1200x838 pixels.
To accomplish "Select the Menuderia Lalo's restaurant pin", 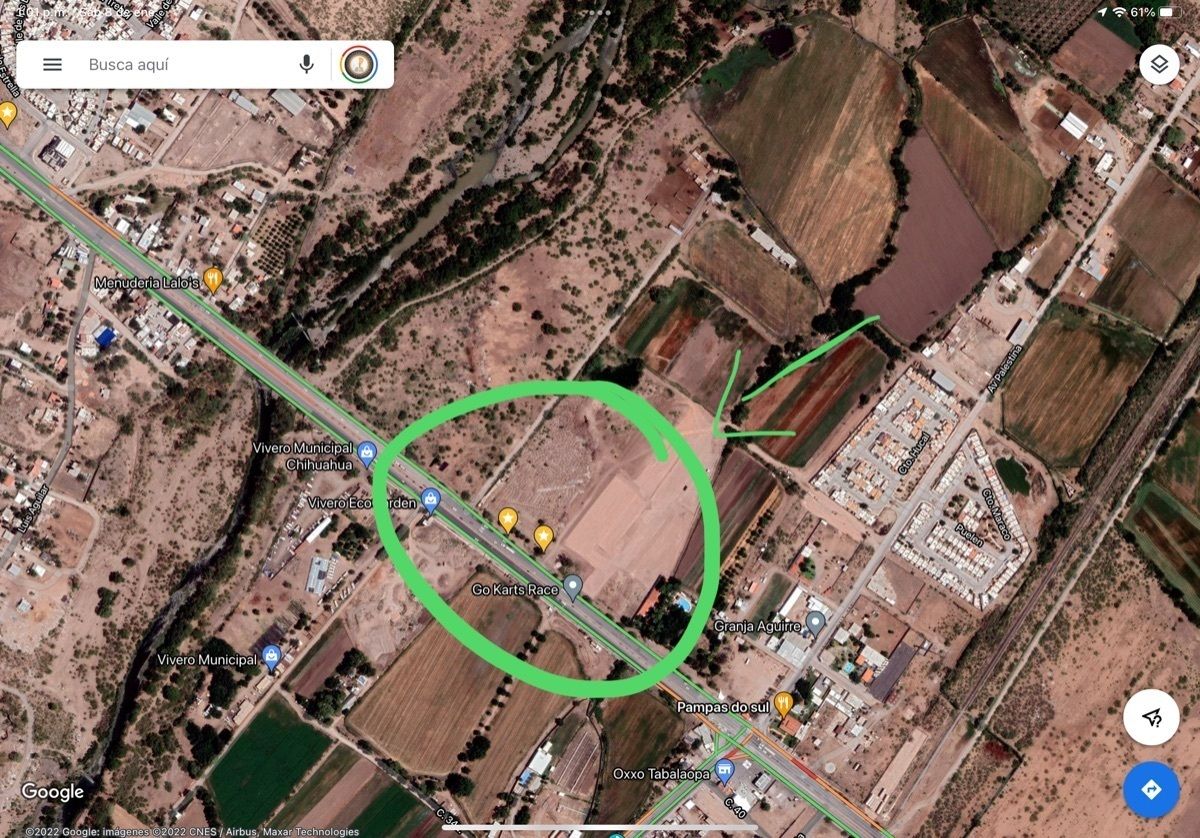I will (212, 278).
